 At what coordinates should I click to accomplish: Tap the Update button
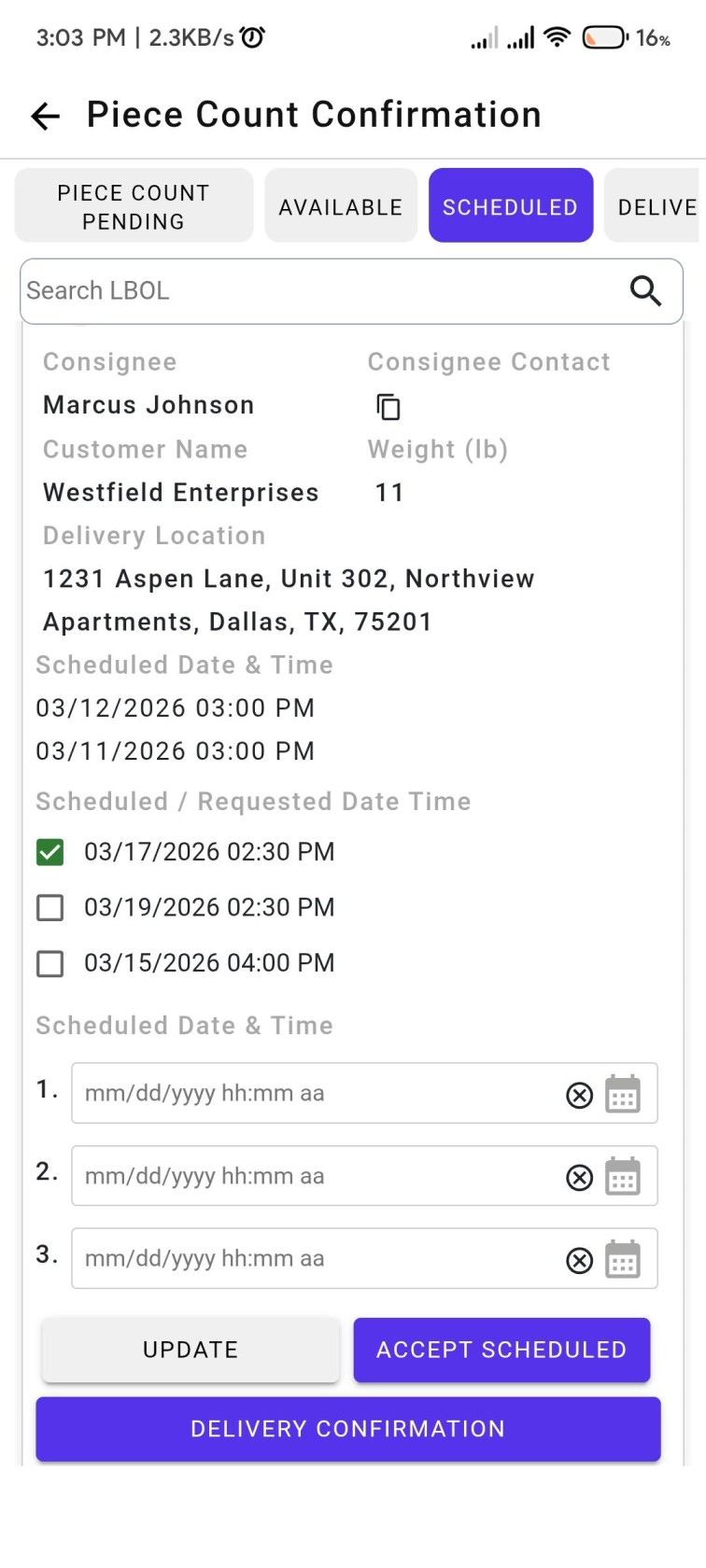(x=191, y=1350)
